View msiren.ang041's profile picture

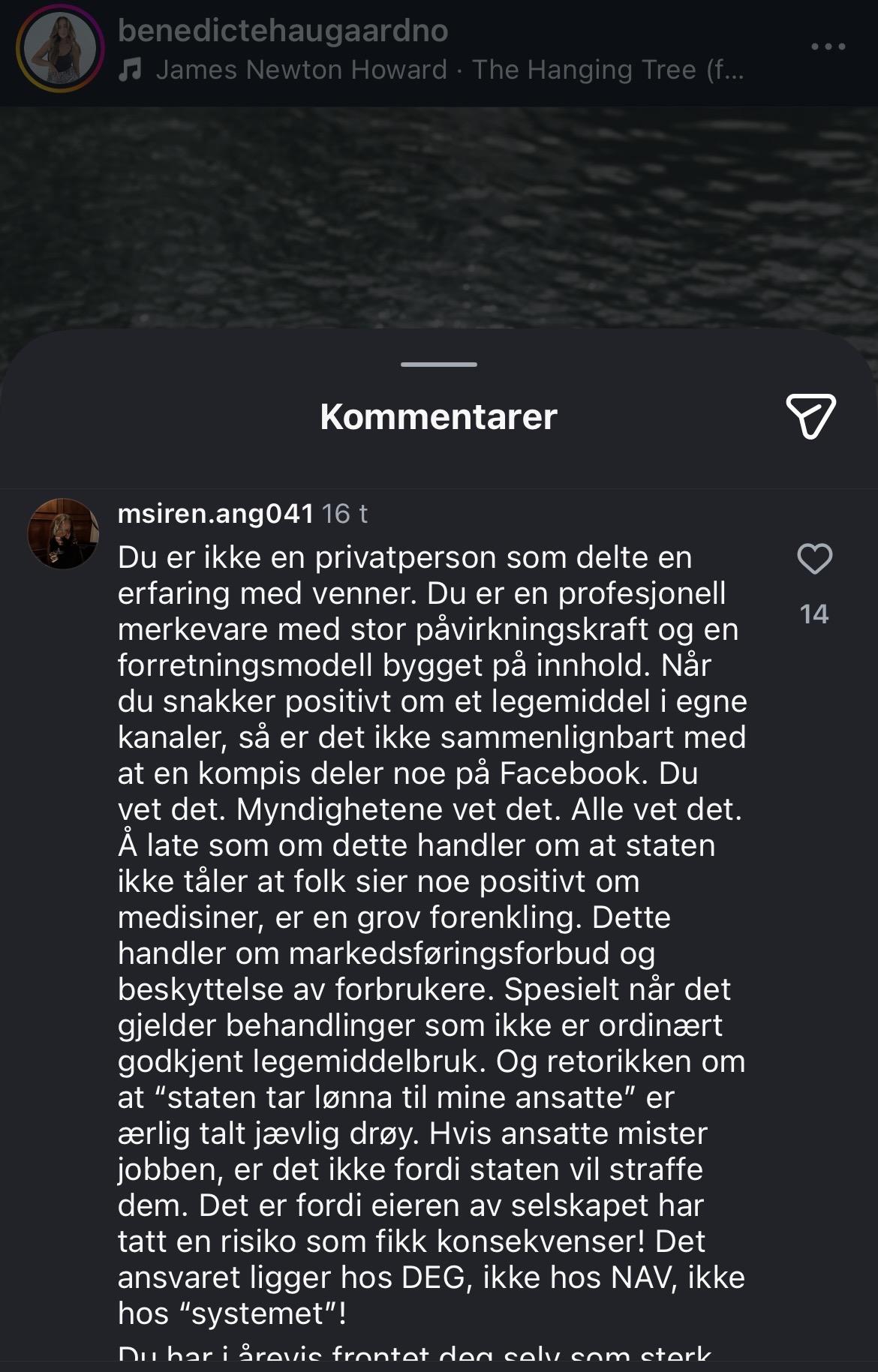(63, 533)
